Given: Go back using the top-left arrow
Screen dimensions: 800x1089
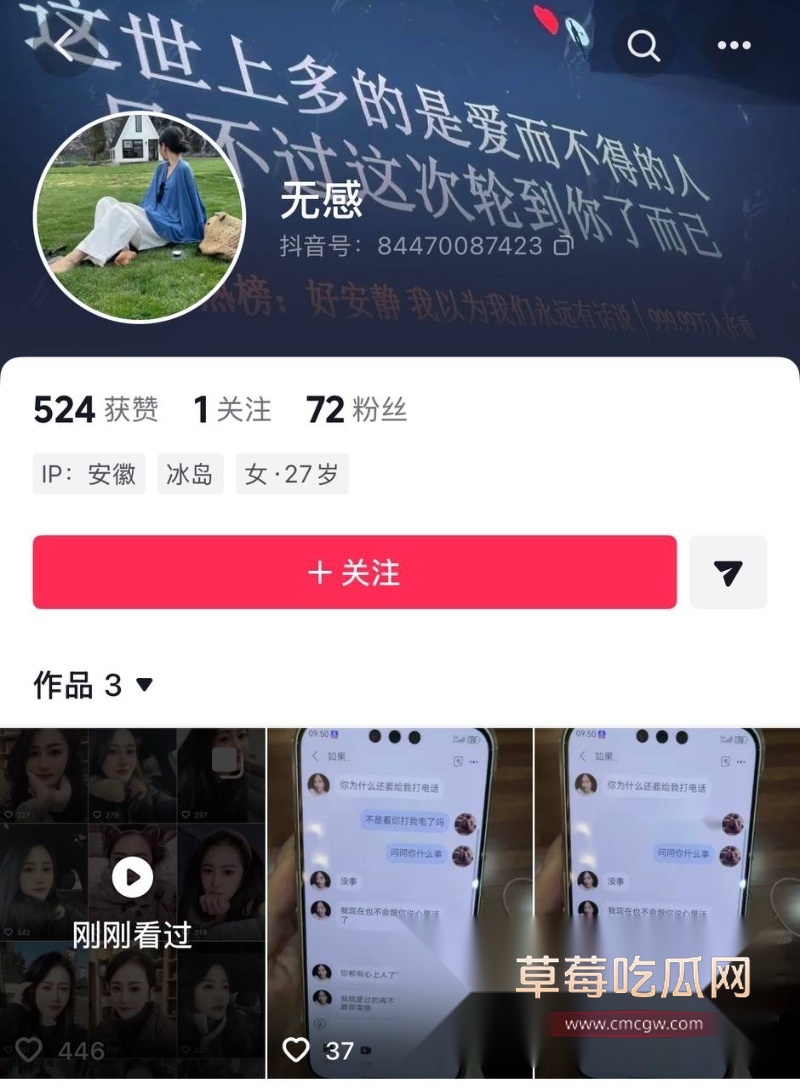Looking at the screenshot, I should tap(66, 45).
